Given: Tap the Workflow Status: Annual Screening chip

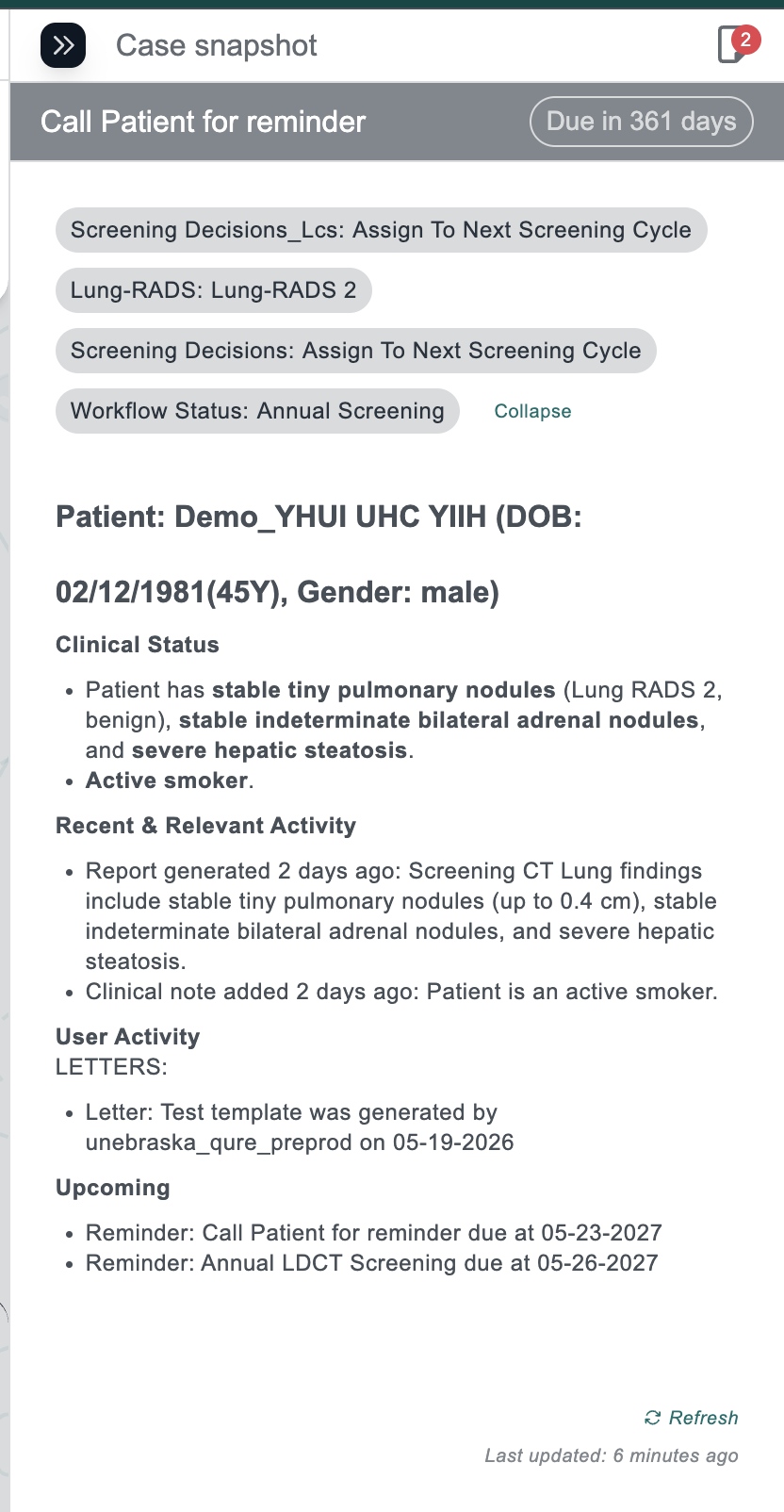Looking at the screenshot, I should [x=257, y=411].
